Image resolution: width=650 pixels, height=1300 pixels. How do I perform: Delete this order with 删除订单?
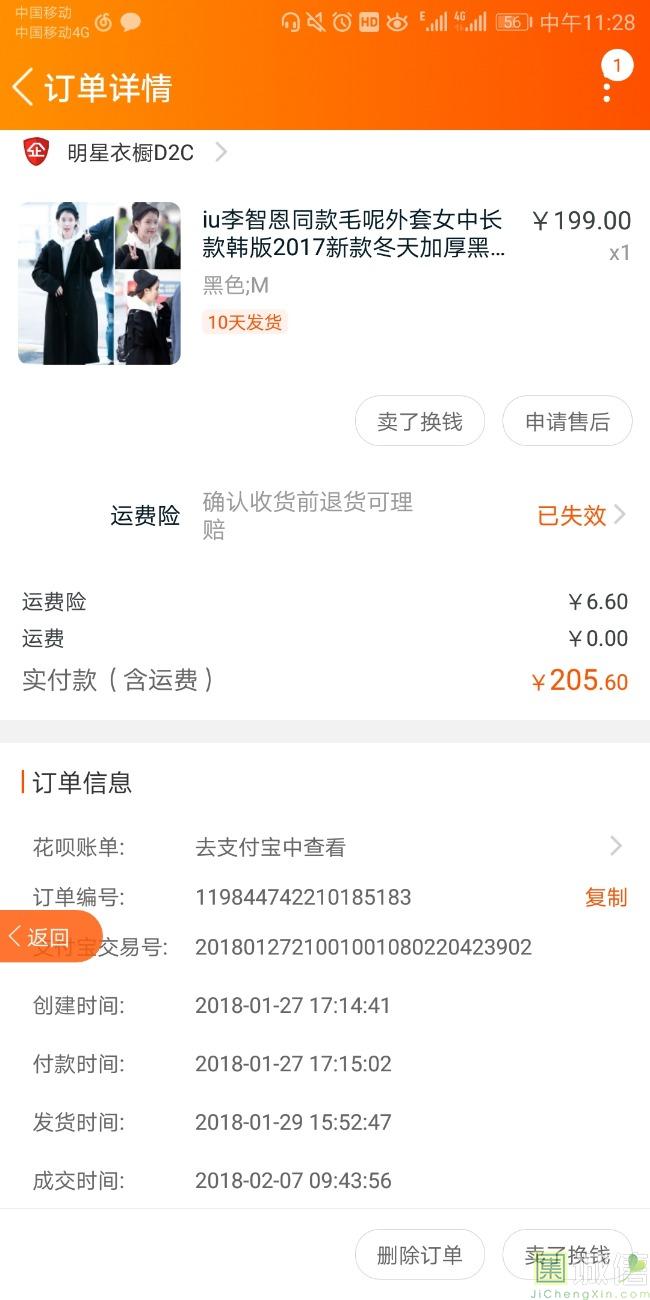(419, 1256)
